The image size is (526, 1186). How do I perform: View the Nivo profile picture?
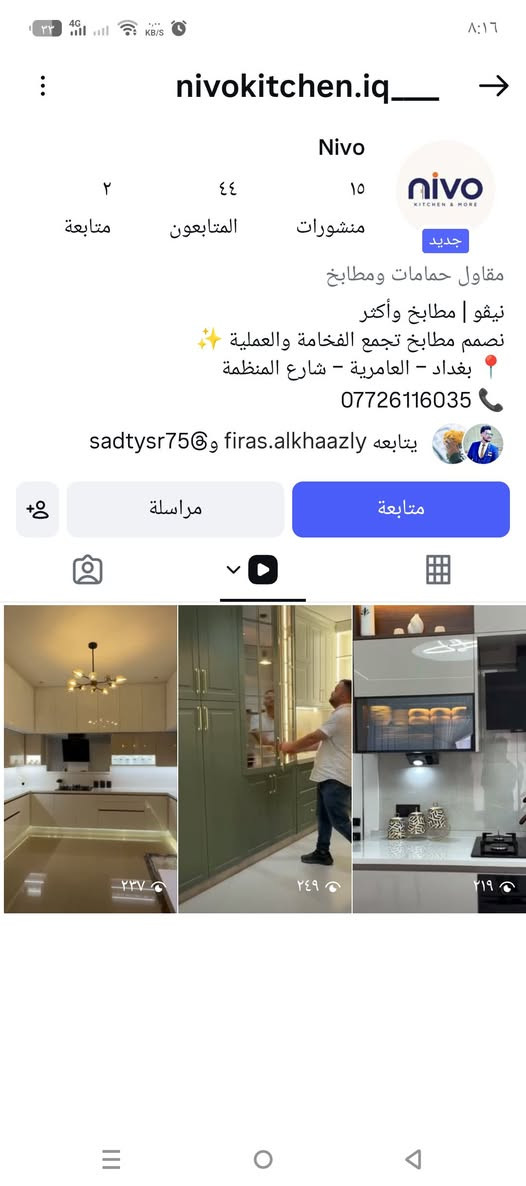coord(445,189)
